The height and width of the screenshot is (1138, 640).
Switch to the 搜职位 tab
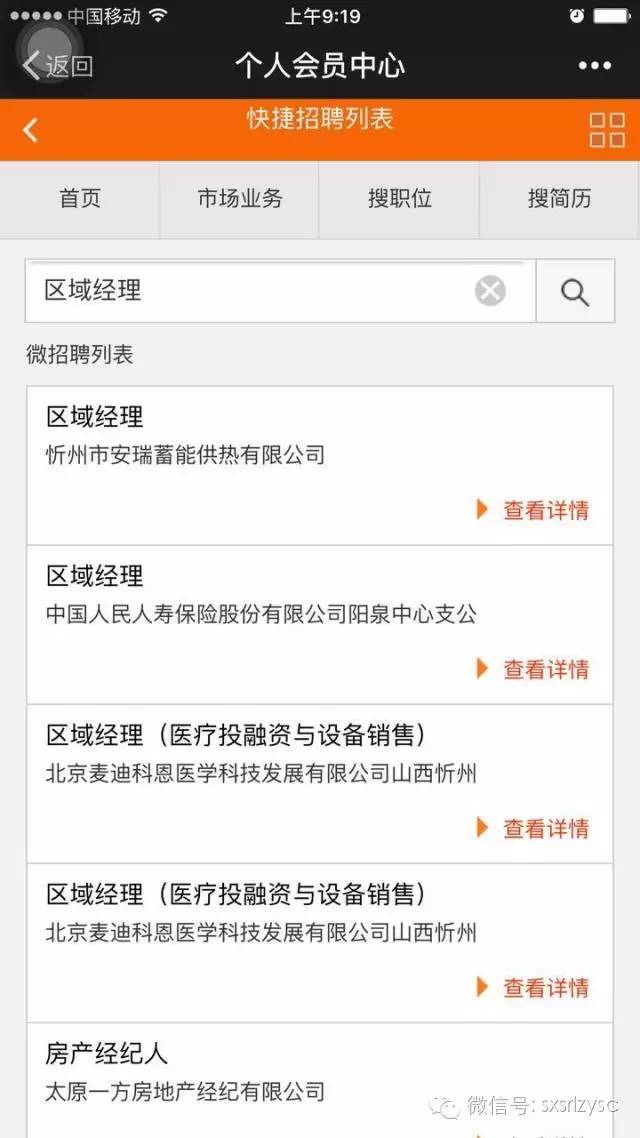(400, 198)
